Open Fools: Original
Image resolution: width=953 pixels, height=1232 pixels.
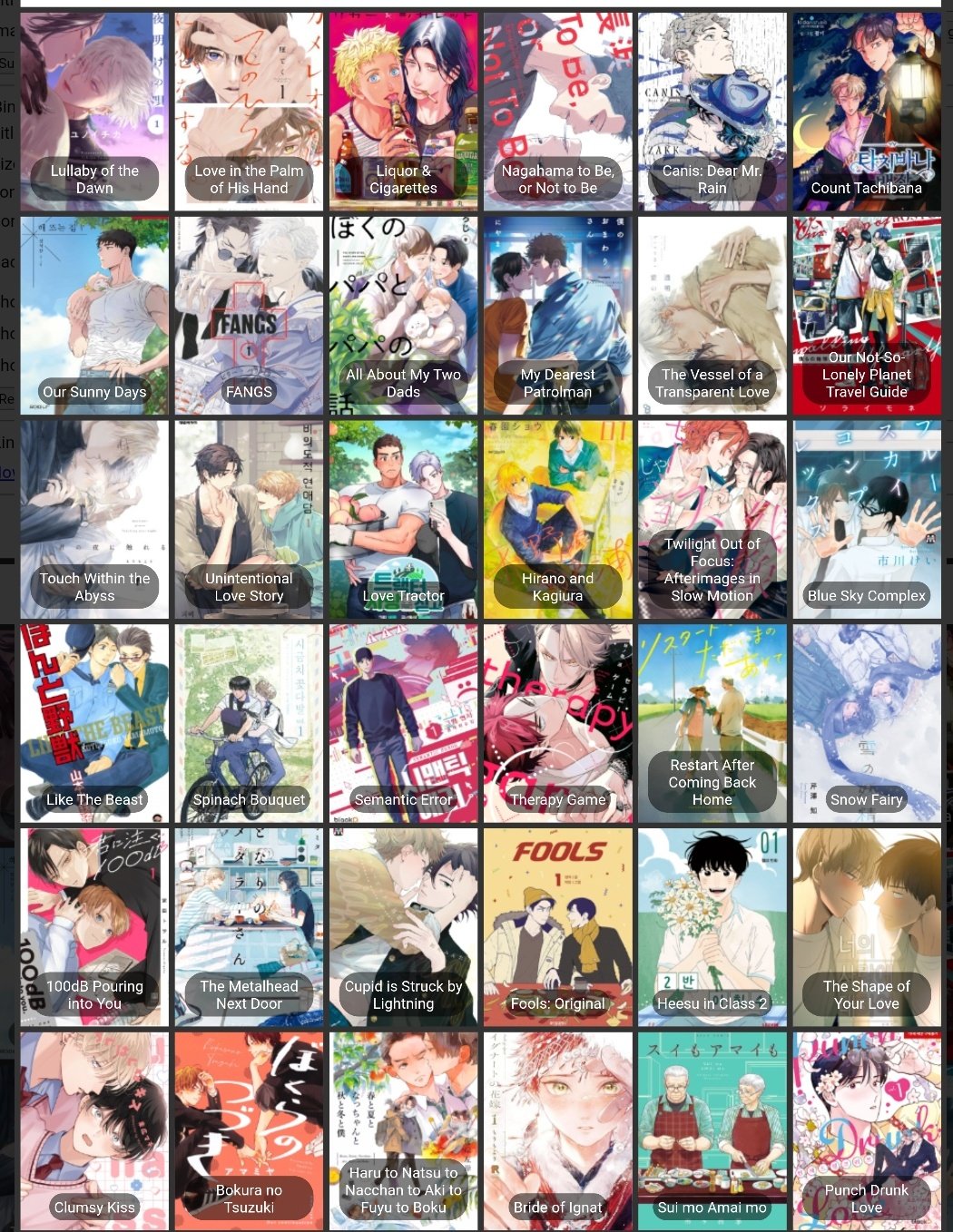(557, 925)
